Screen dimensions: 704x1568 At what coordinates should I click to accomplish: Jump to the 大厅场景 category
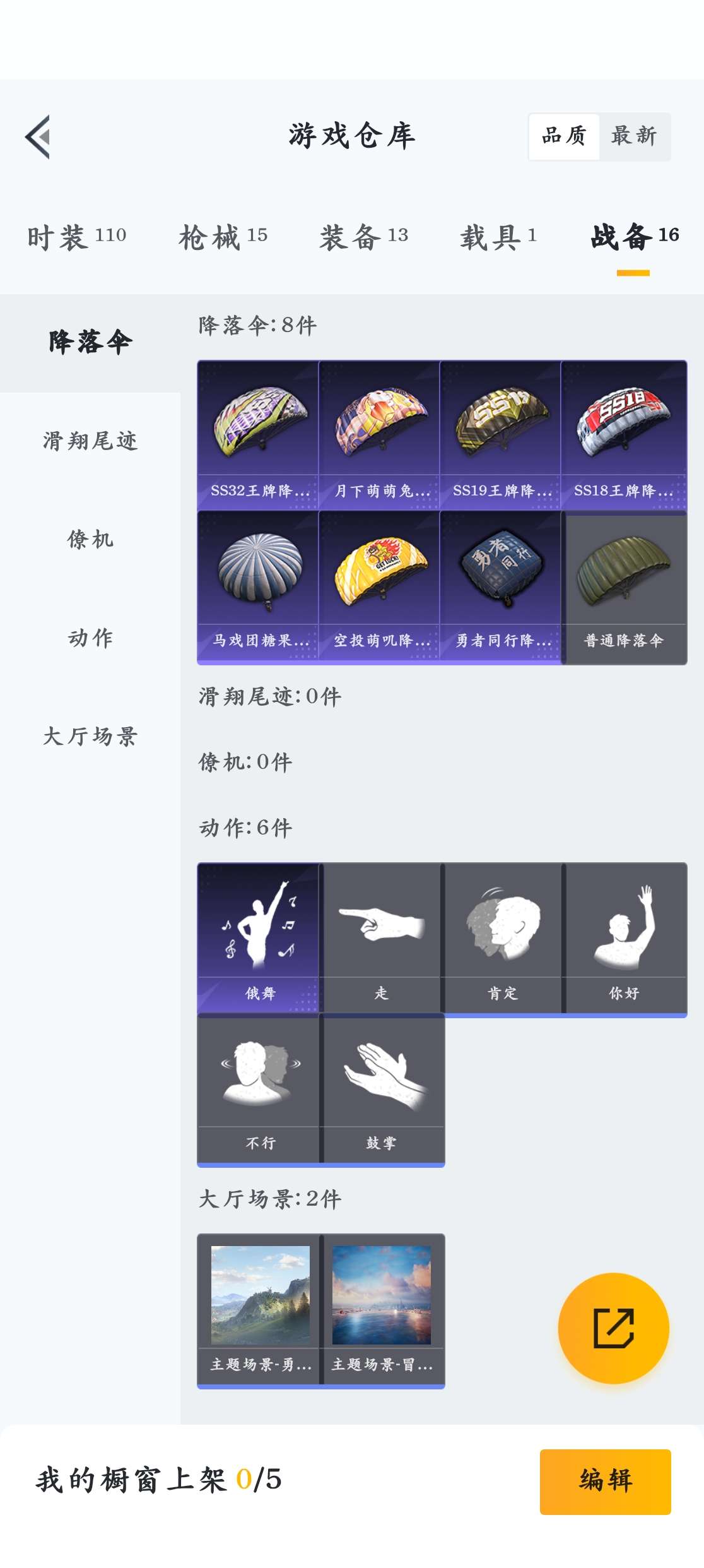pos(90,737)
